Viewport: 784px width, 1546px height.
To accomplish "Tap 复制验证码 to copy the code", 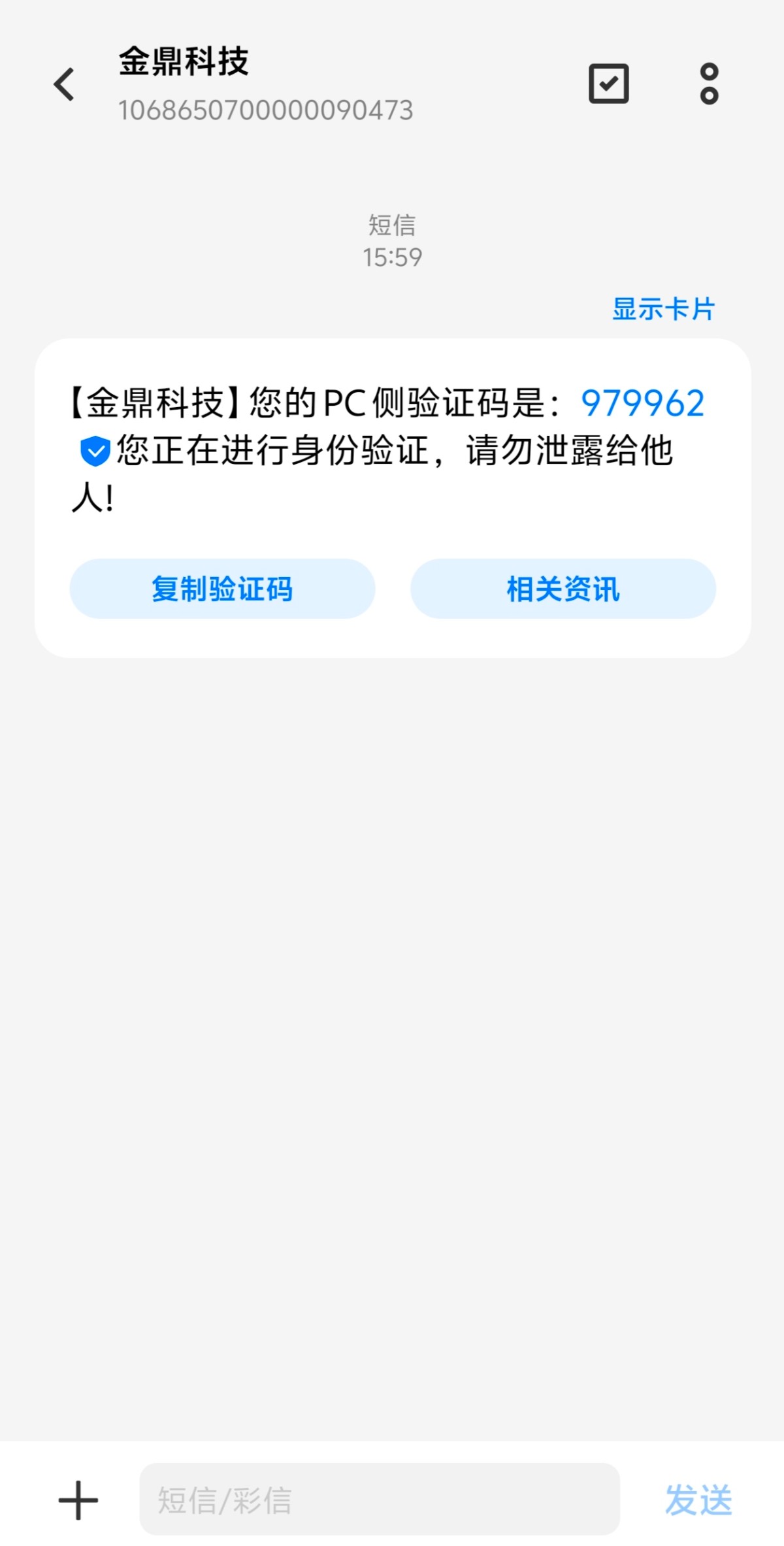I will 222,589.
